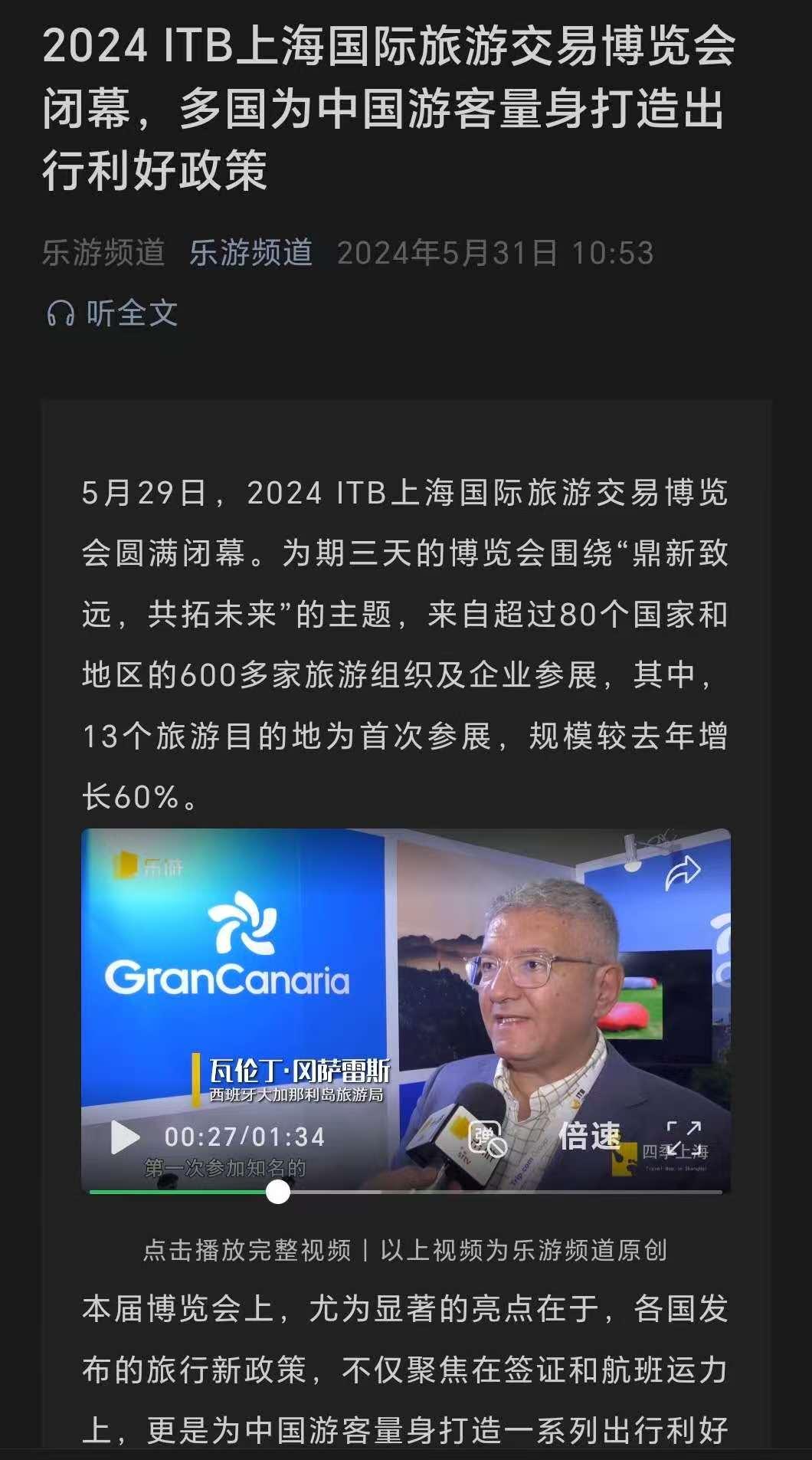
Task: Tap the video progress bar handle
Action: pos(278,1192)
